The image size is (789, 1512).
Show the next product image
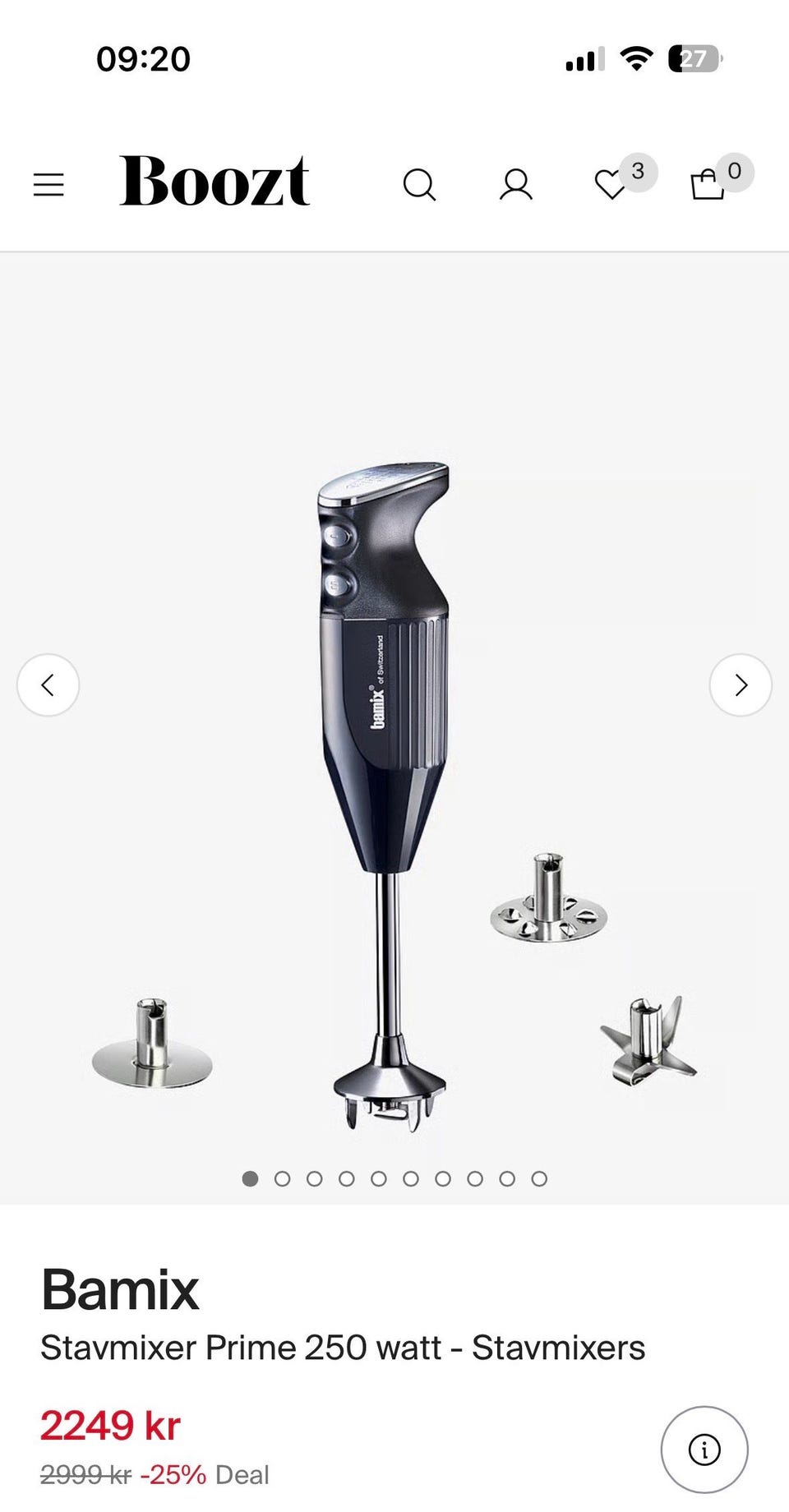click(741, 685)
